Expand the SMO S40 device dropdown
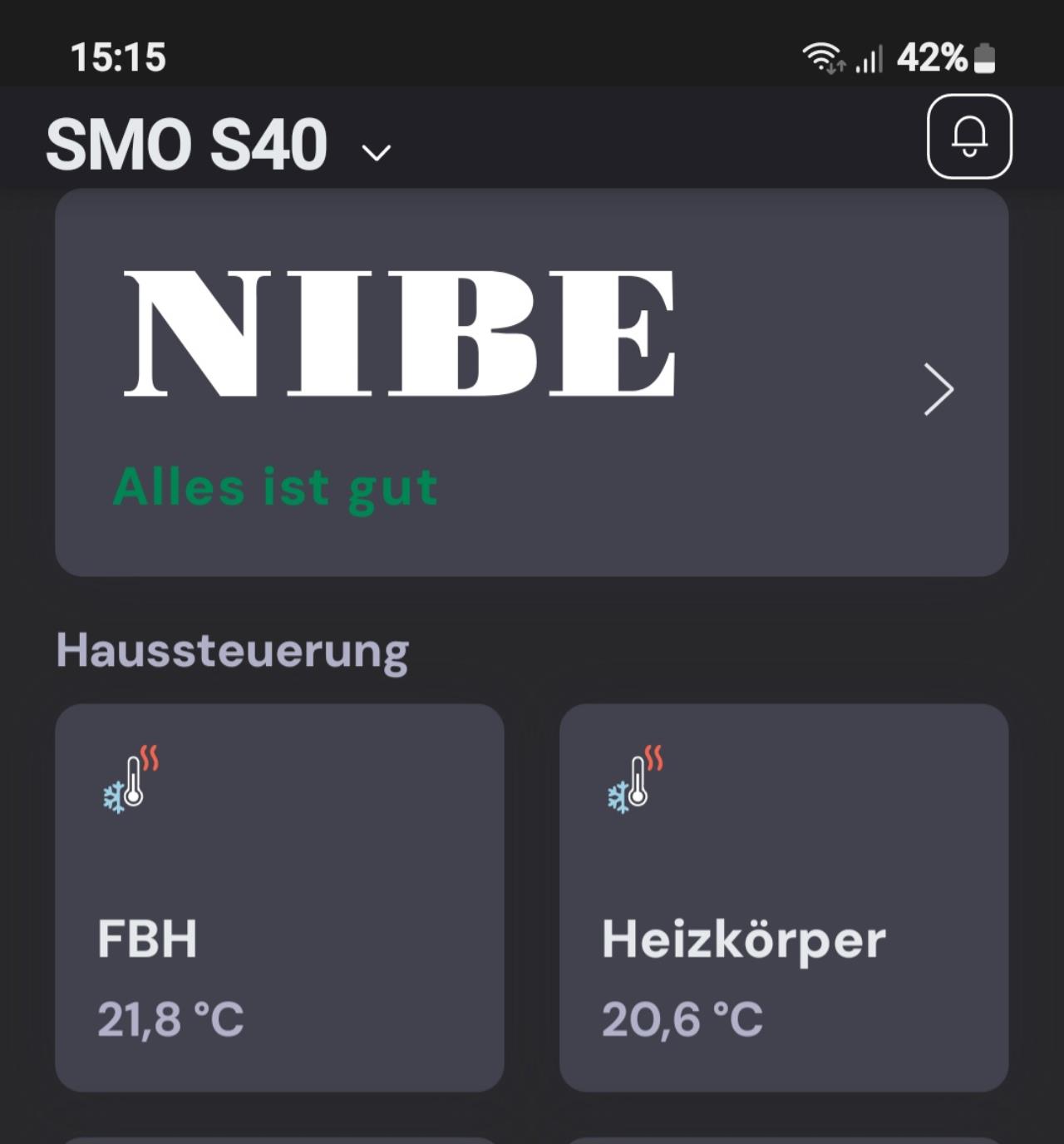This screenshot has width=1064, height=1144. 377,152
